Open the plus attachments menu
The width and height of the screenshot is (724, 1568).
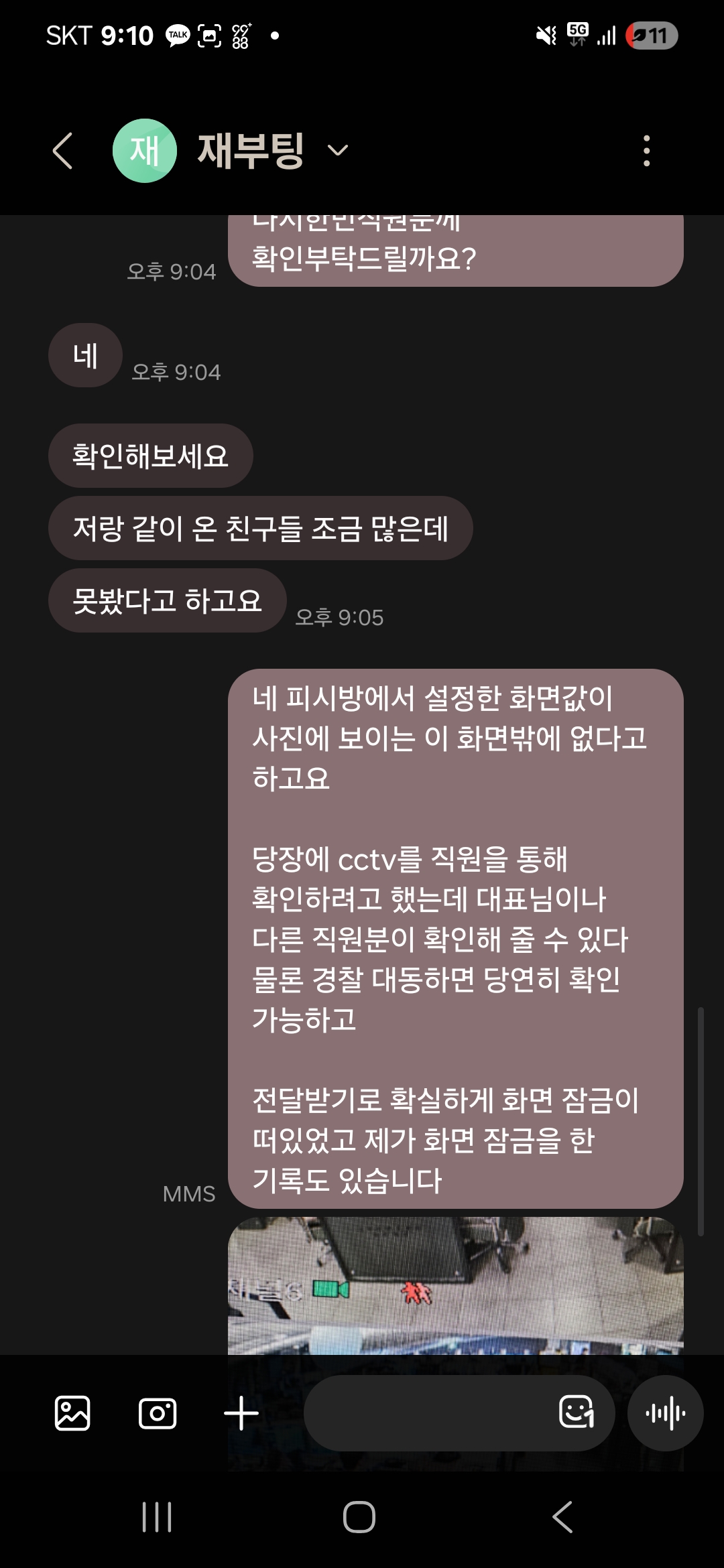pos(241,1413)
